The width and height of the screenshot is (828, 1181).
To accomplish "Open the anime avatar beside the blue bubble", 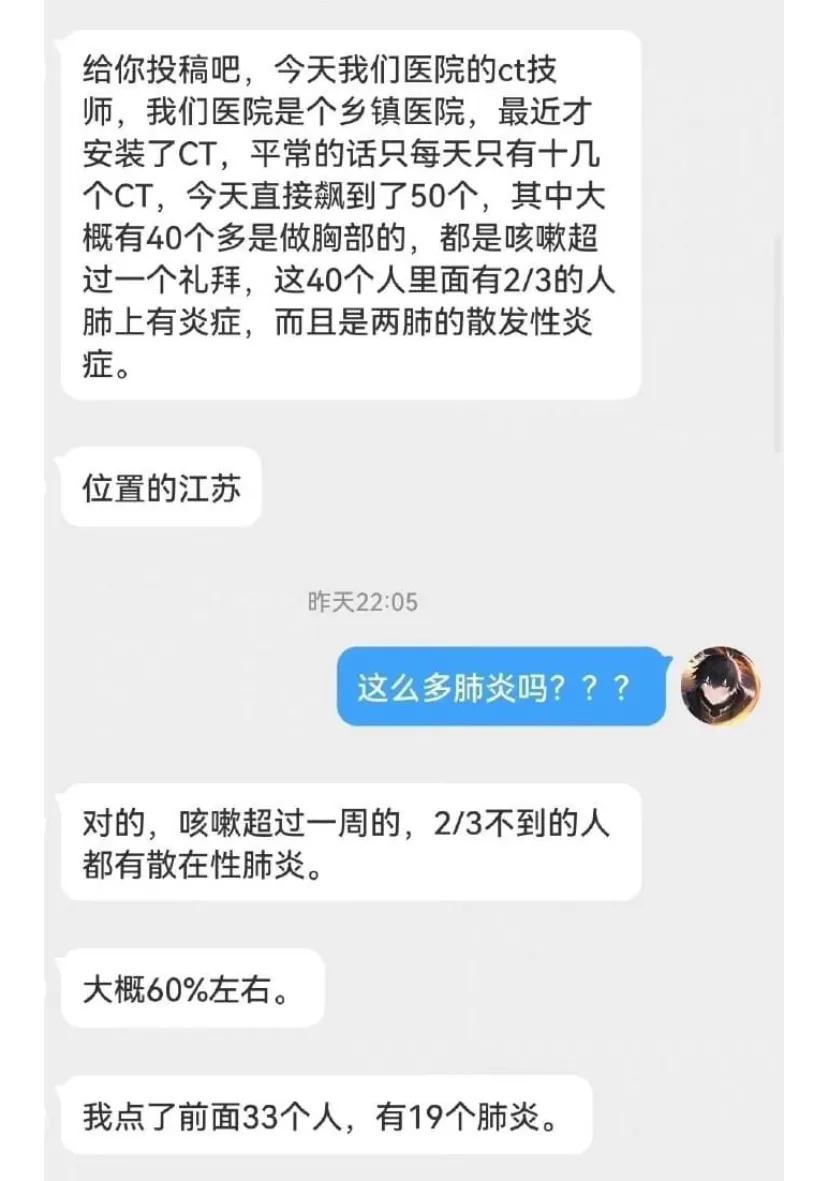I will tap(722, 689).
